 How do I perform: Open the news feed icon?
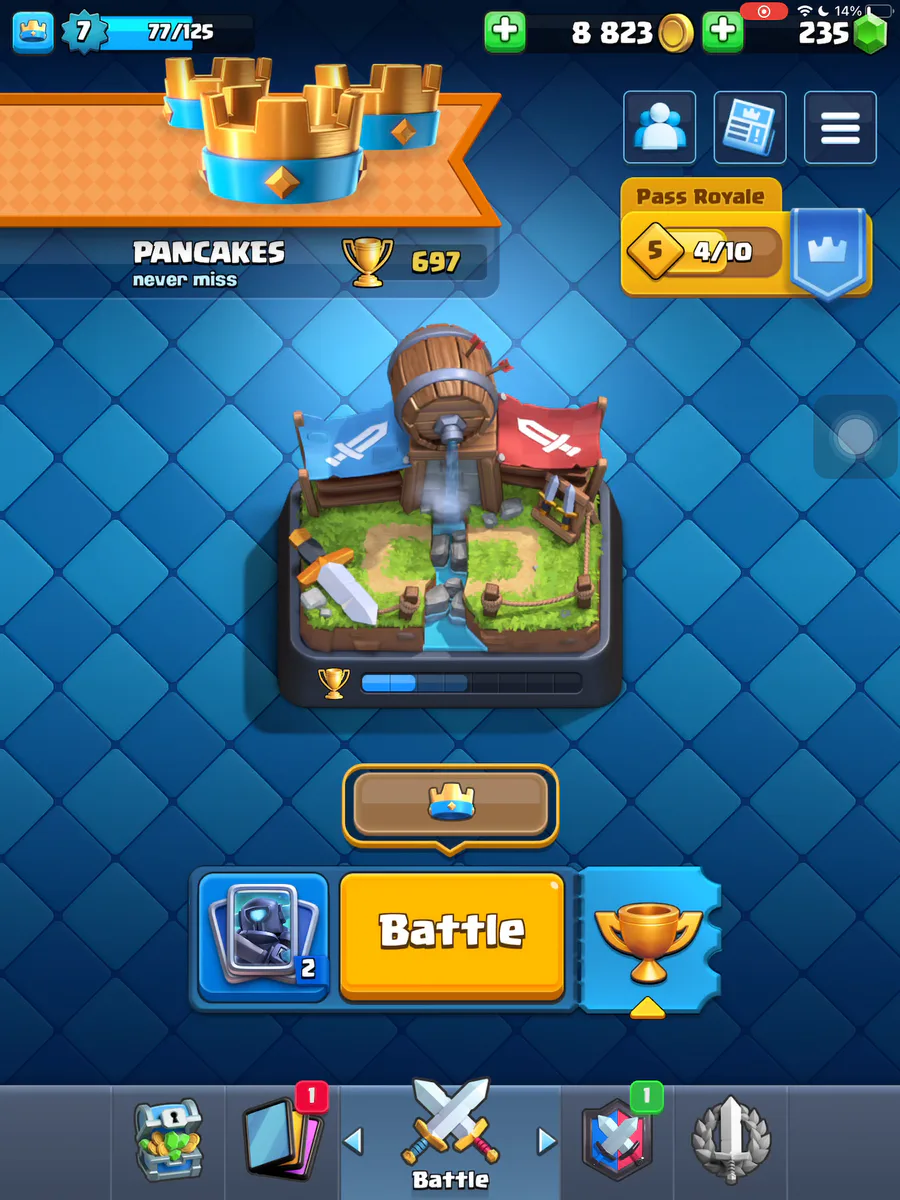pos(750,127)
